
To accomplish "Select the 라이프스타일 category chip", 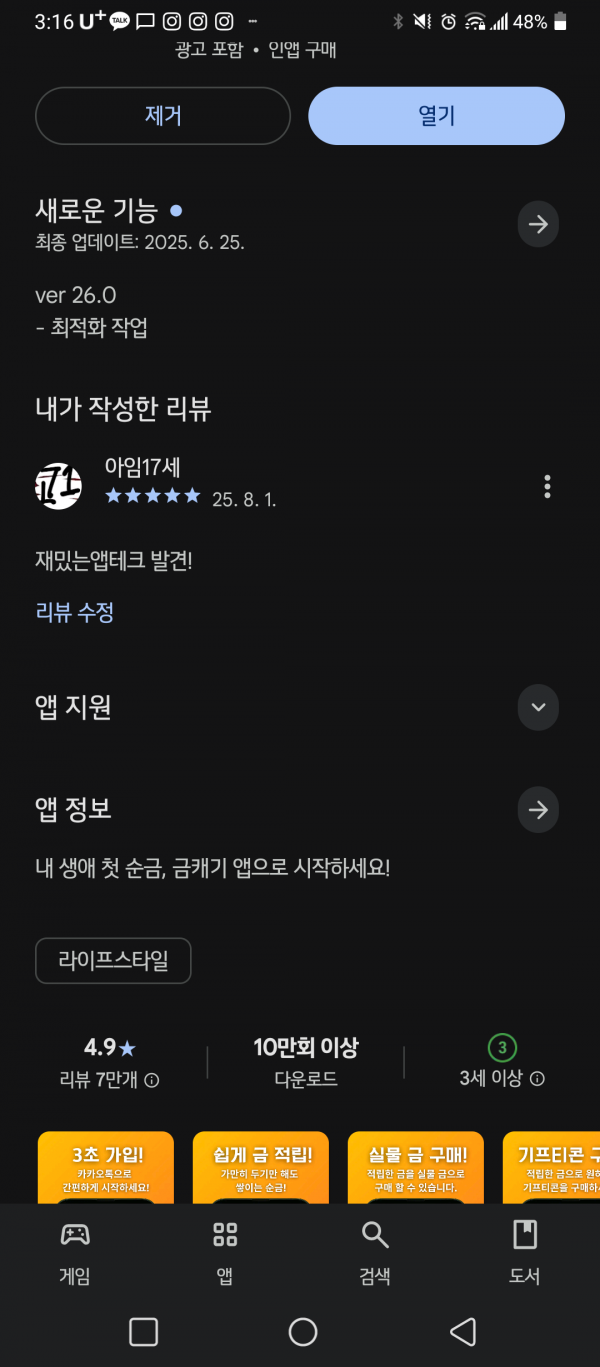I will tap(113, 961).
